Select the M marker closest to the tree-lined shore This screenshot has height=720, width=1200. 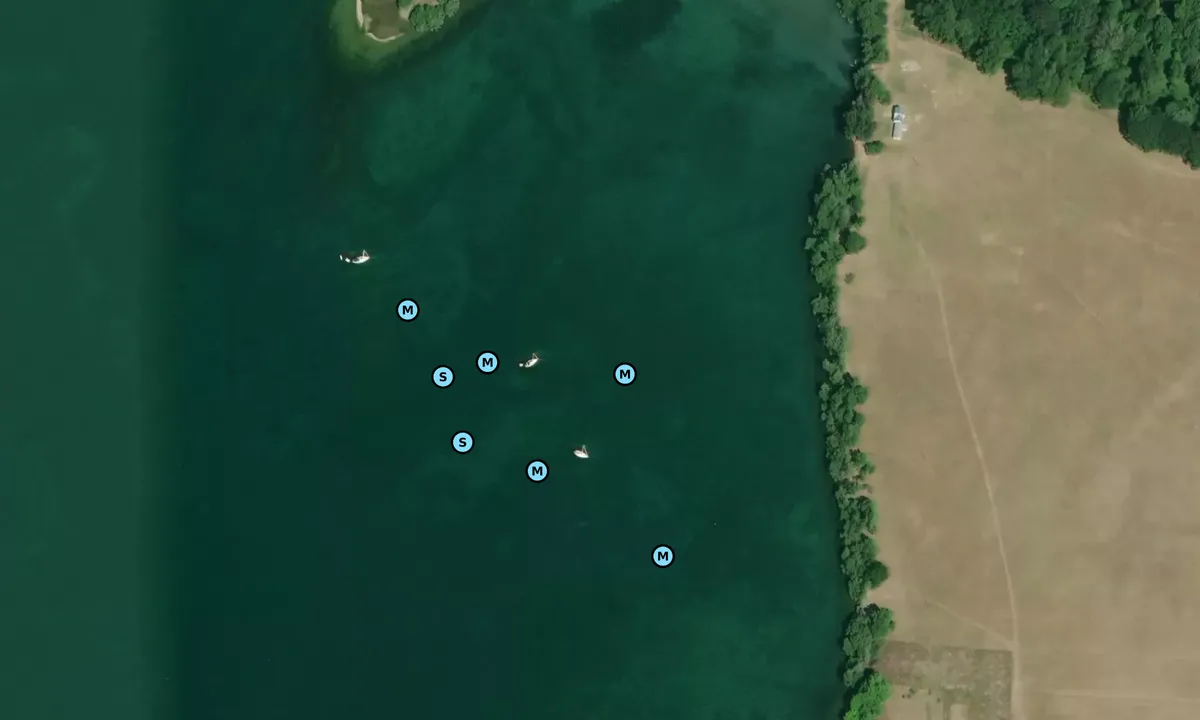[x=625, y=374]
